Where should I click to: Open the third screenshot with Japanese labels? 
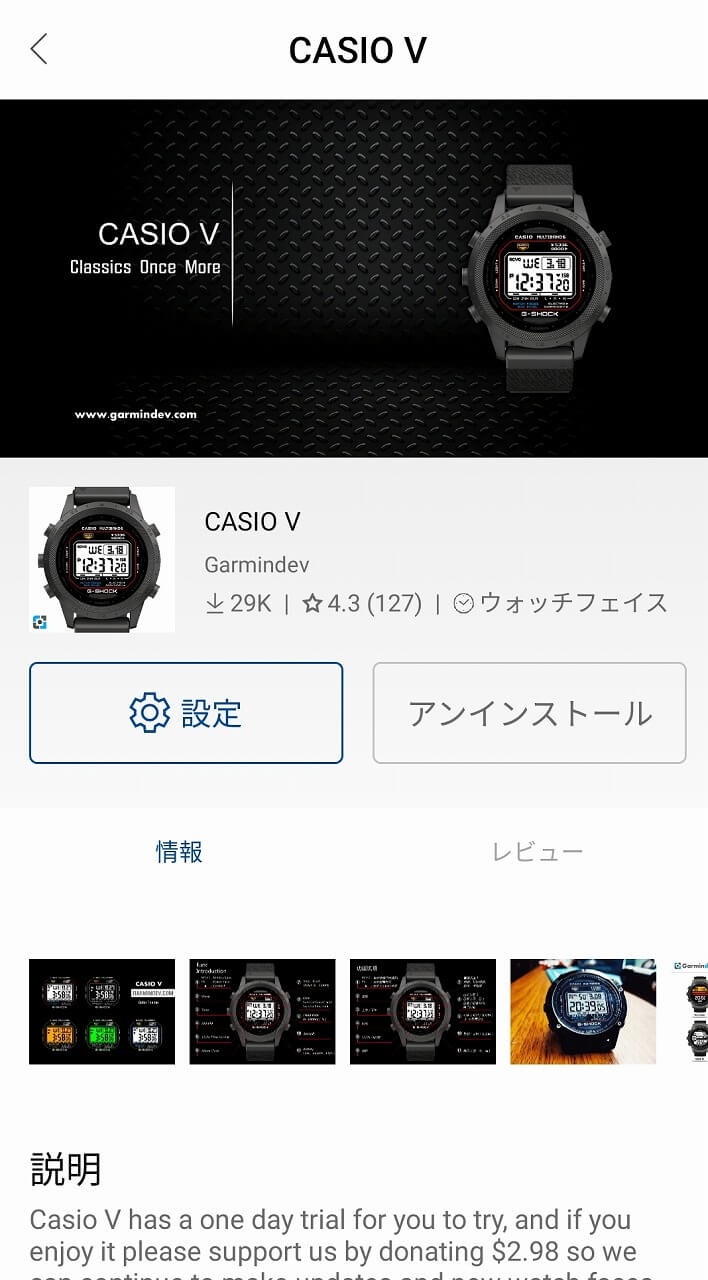(x=423, y=1011)
